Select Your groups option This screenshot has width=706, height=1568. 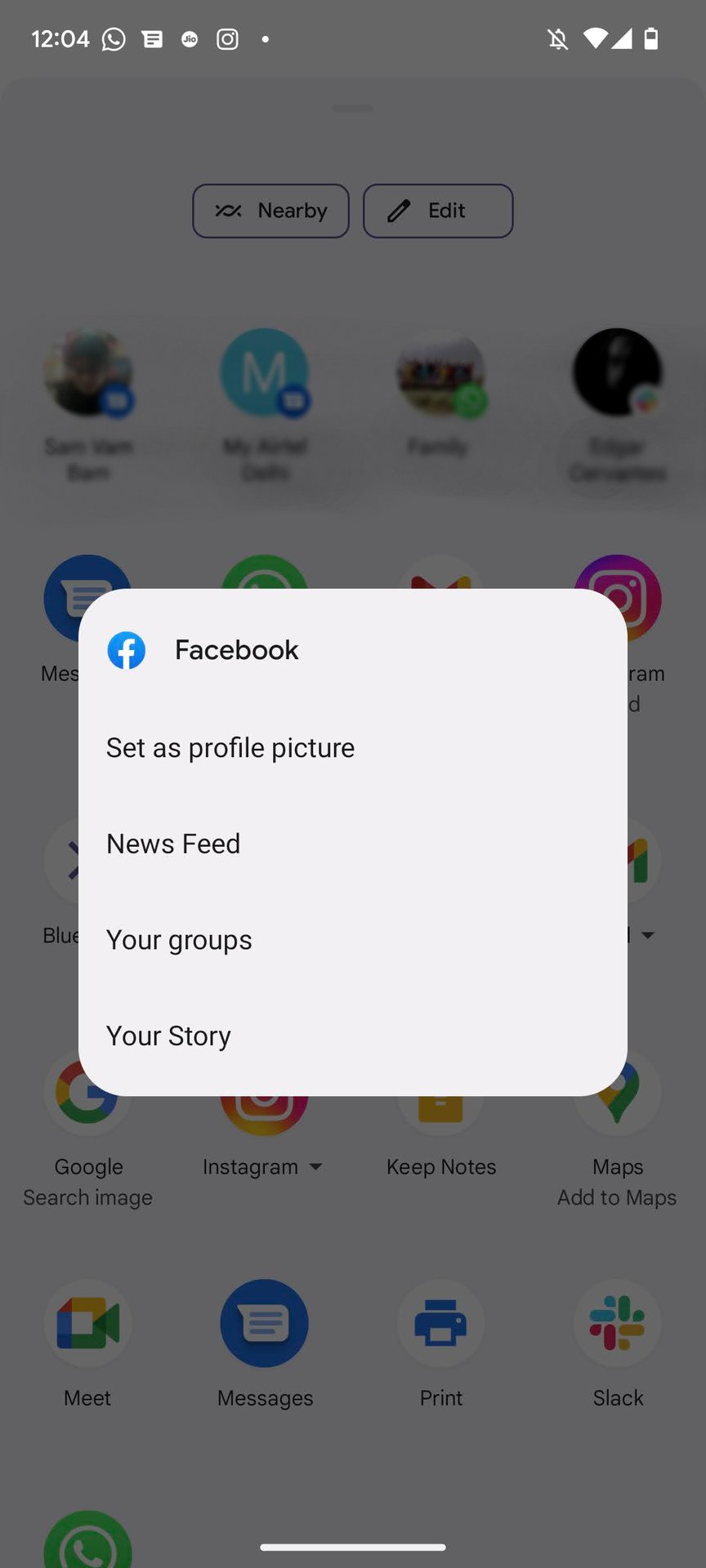pyautogui.click(x=179, y=940)
